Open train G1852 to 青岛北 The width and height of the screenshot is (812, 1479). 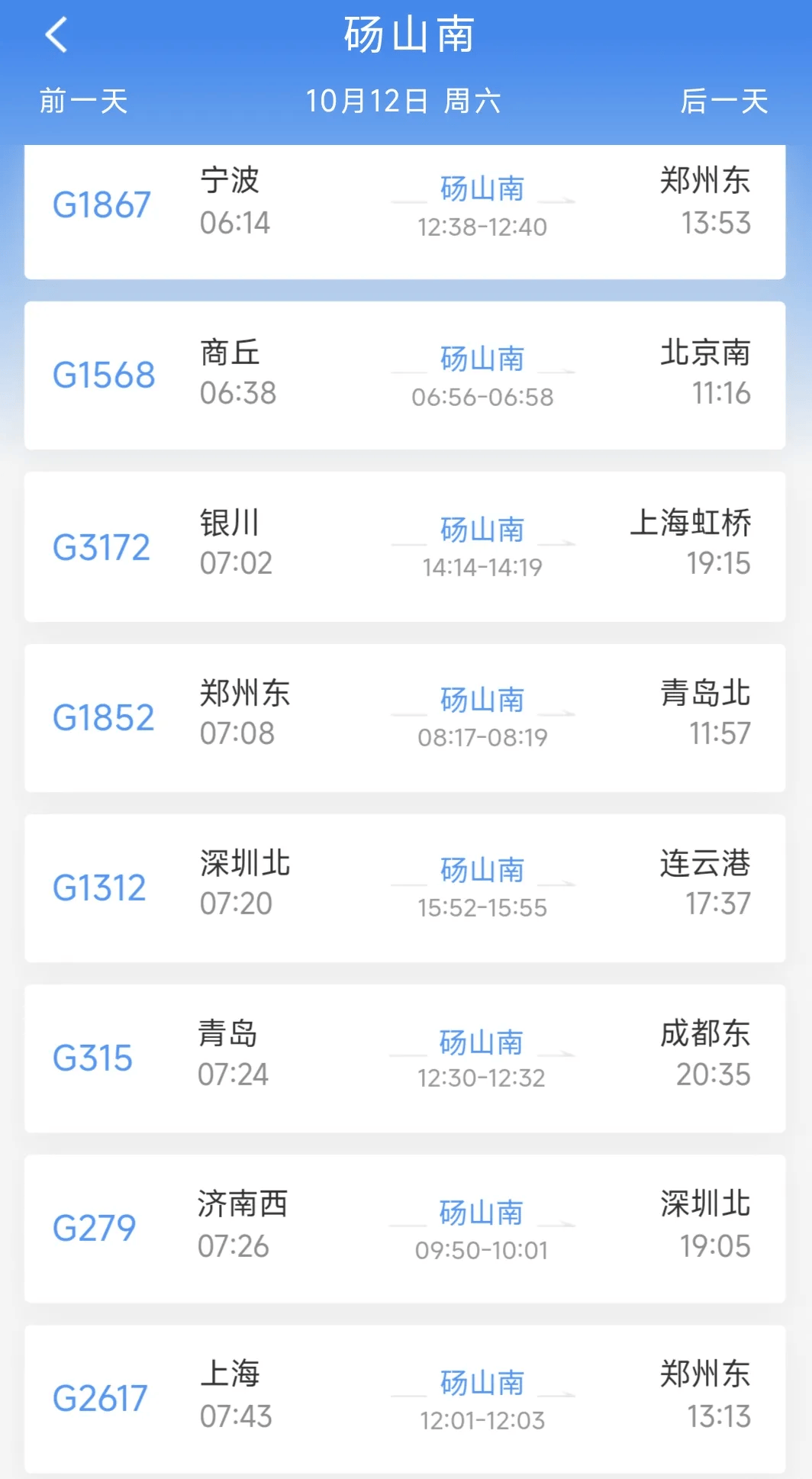coord(404,717)
